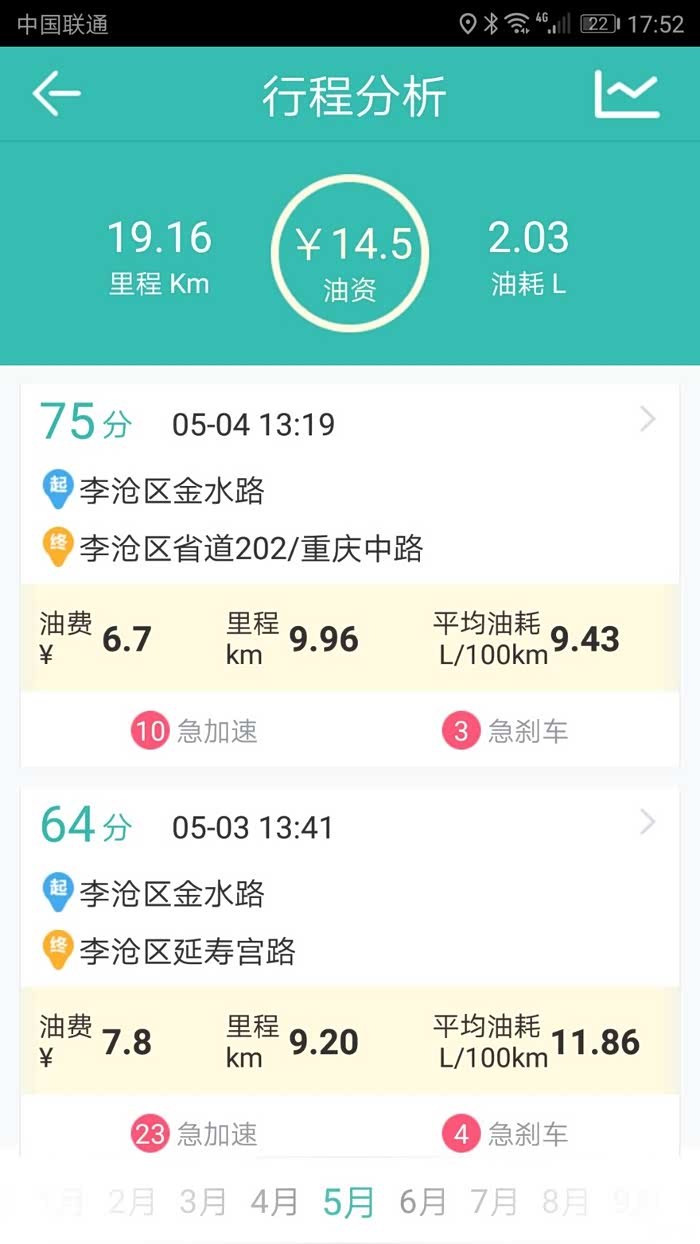This screenshot has width=700, height=1244.
Task: Select 4月 in the month picker
Action: point(274,1201)
